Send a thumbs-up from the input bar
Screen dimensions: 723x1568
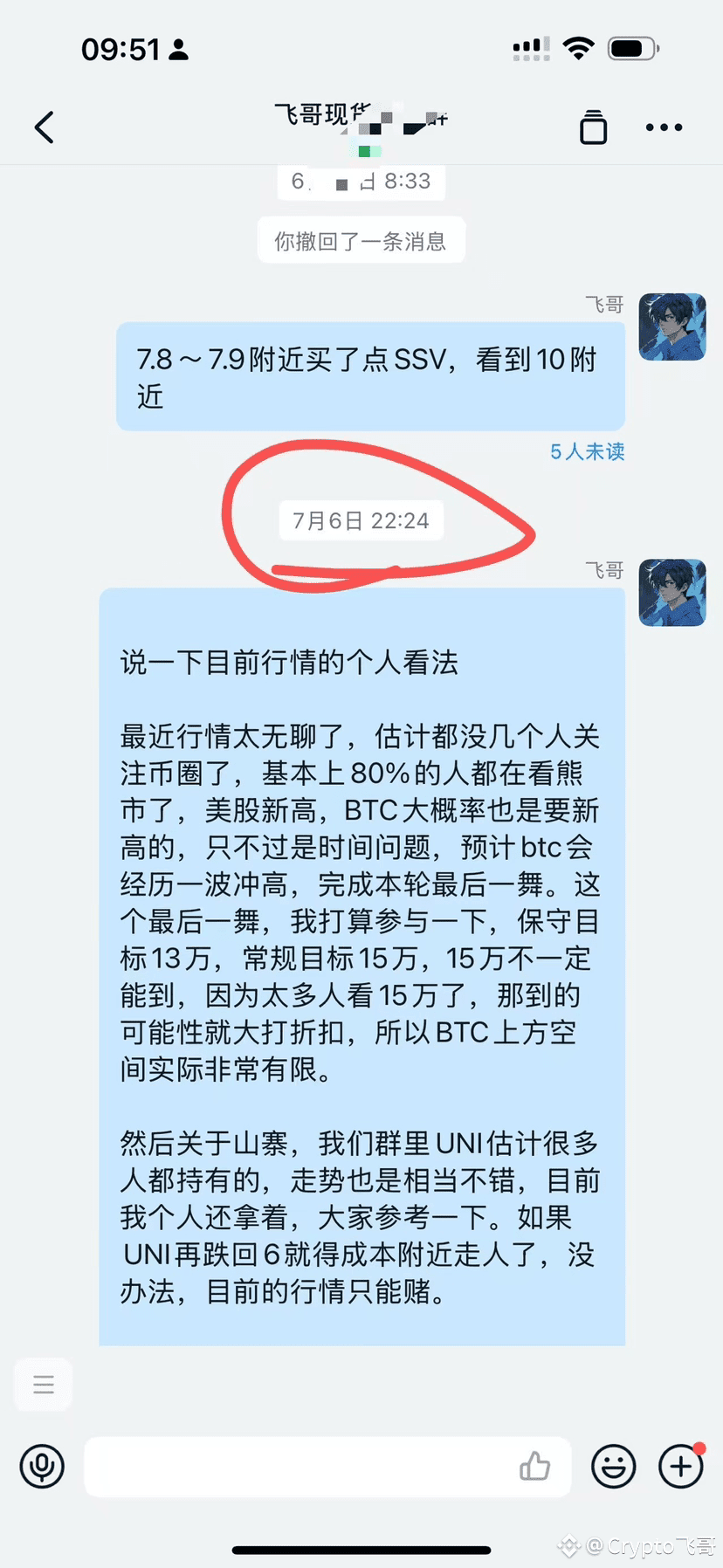534,1466
